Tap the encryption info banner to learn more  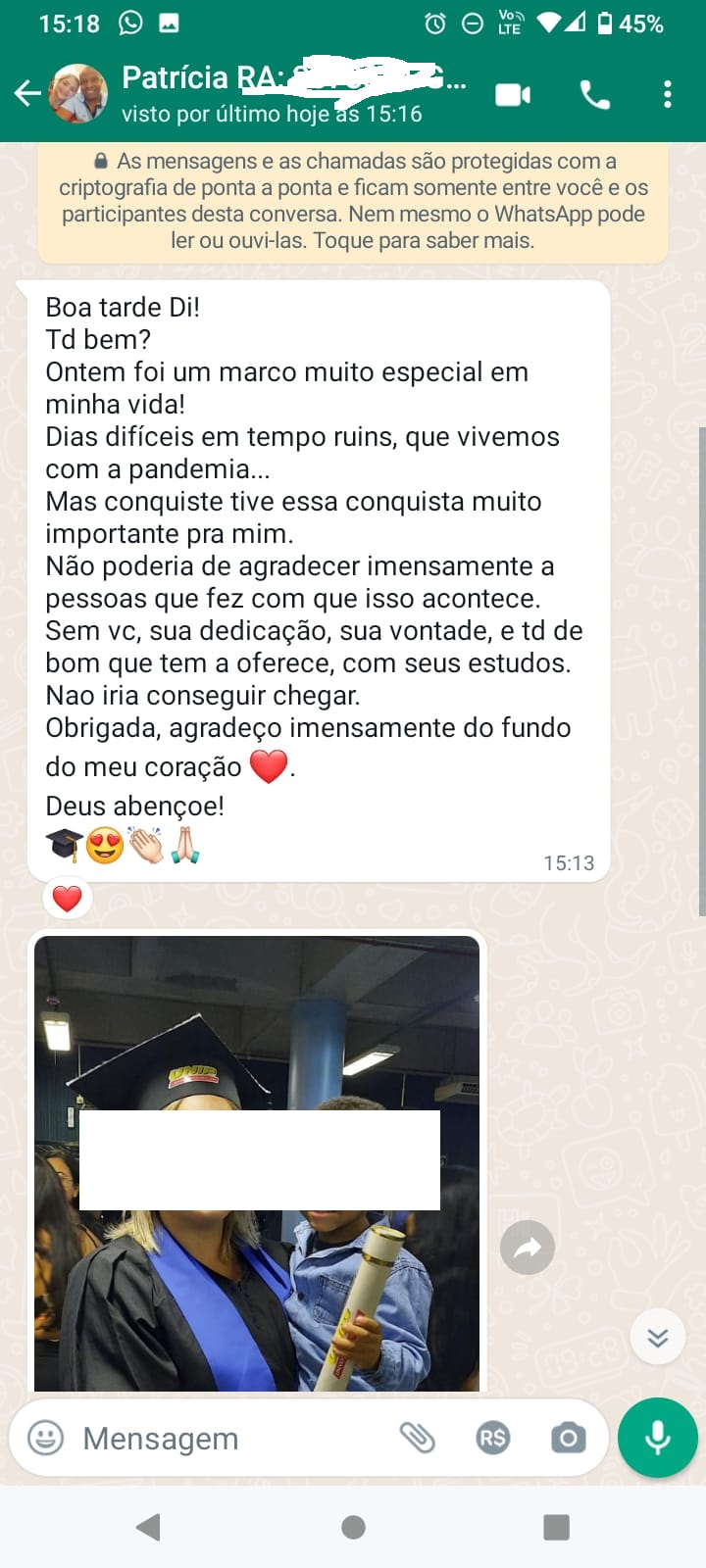(x=353, y=201)
